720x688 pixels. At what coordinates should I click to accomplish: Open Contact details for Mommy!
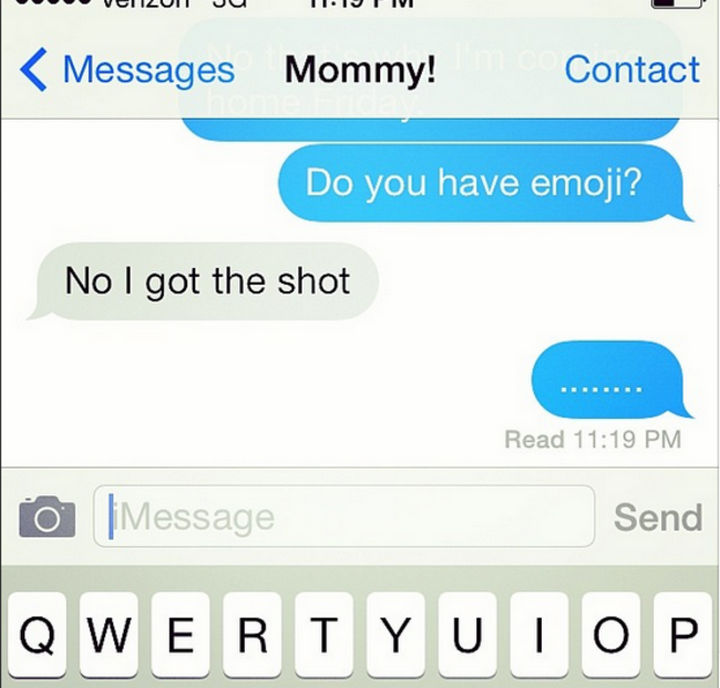631,70
